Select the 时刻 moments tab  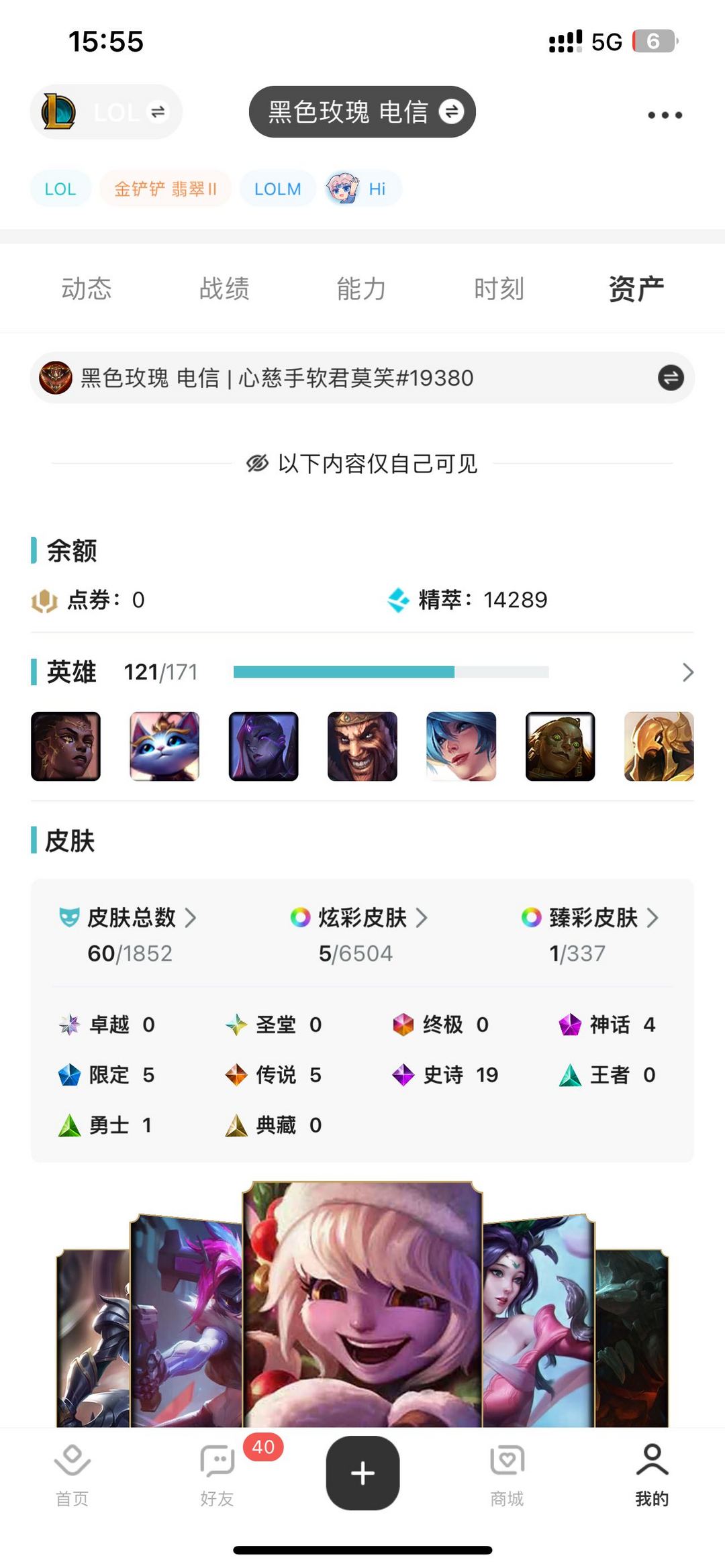pyautogui.click(x=499, y=289)
